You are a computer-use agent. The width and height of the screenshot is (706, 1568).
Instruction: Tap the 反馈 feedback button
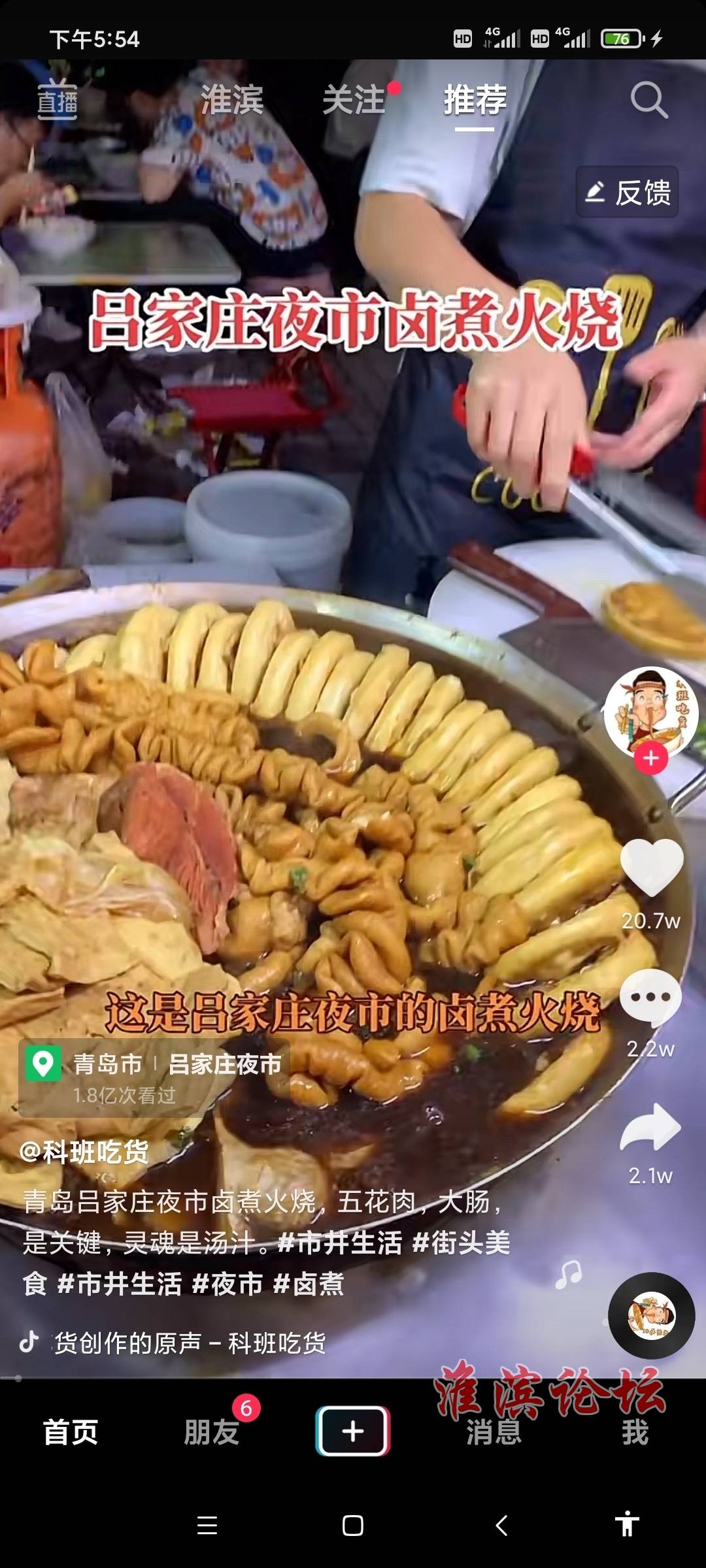(627, 193)
